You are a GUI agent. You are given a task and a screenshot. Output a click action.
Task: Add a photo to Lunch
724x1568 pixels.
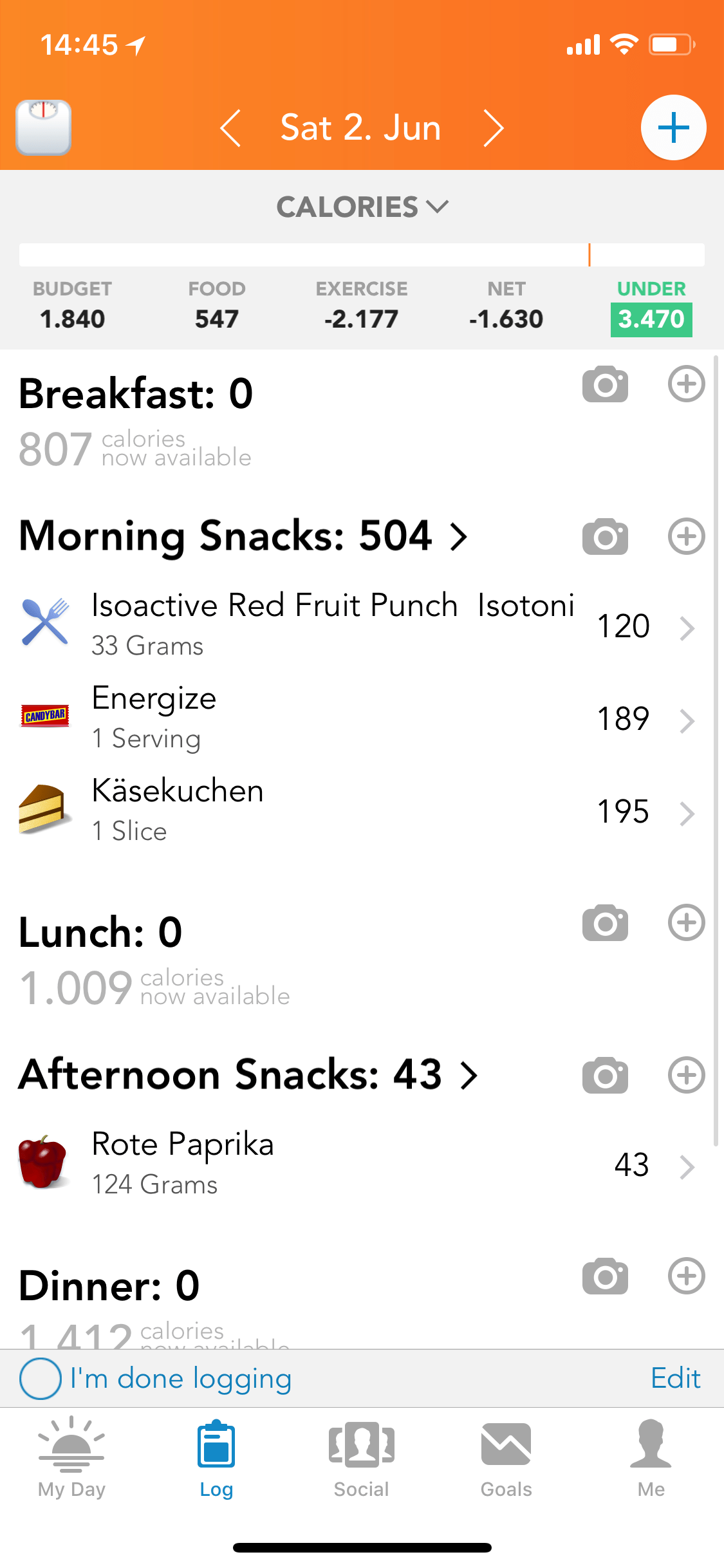click(605, 923)
